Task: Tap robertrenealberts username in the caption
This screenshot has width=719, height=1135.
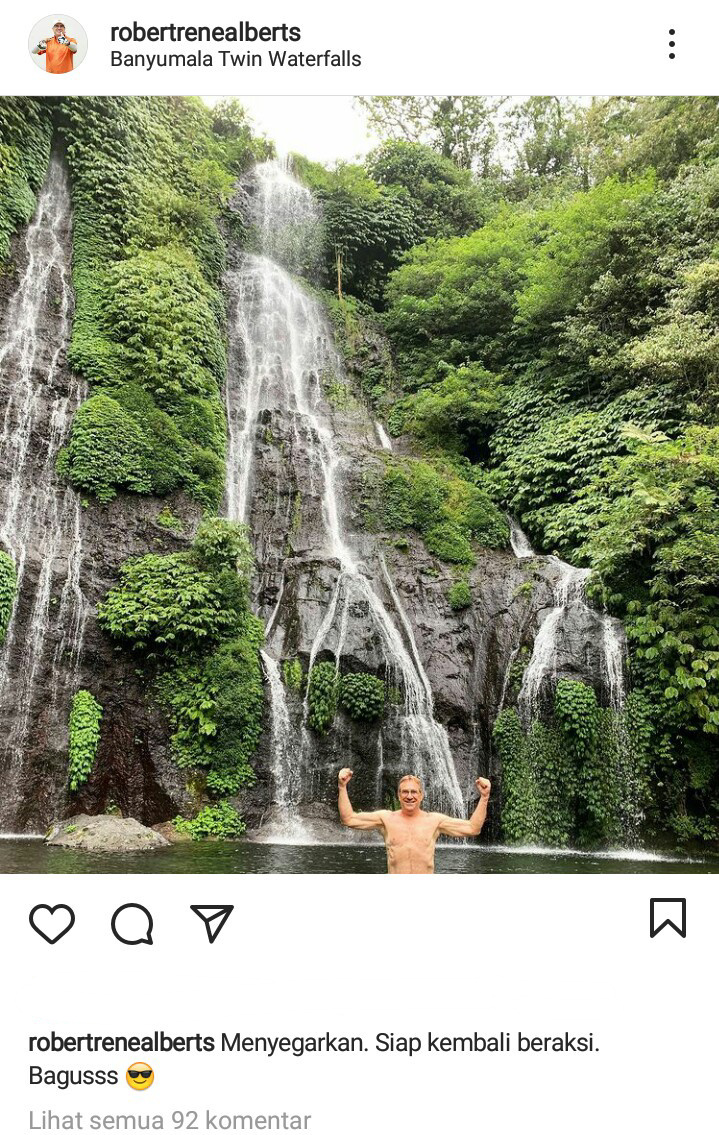Action: [x=121, y=1042]
